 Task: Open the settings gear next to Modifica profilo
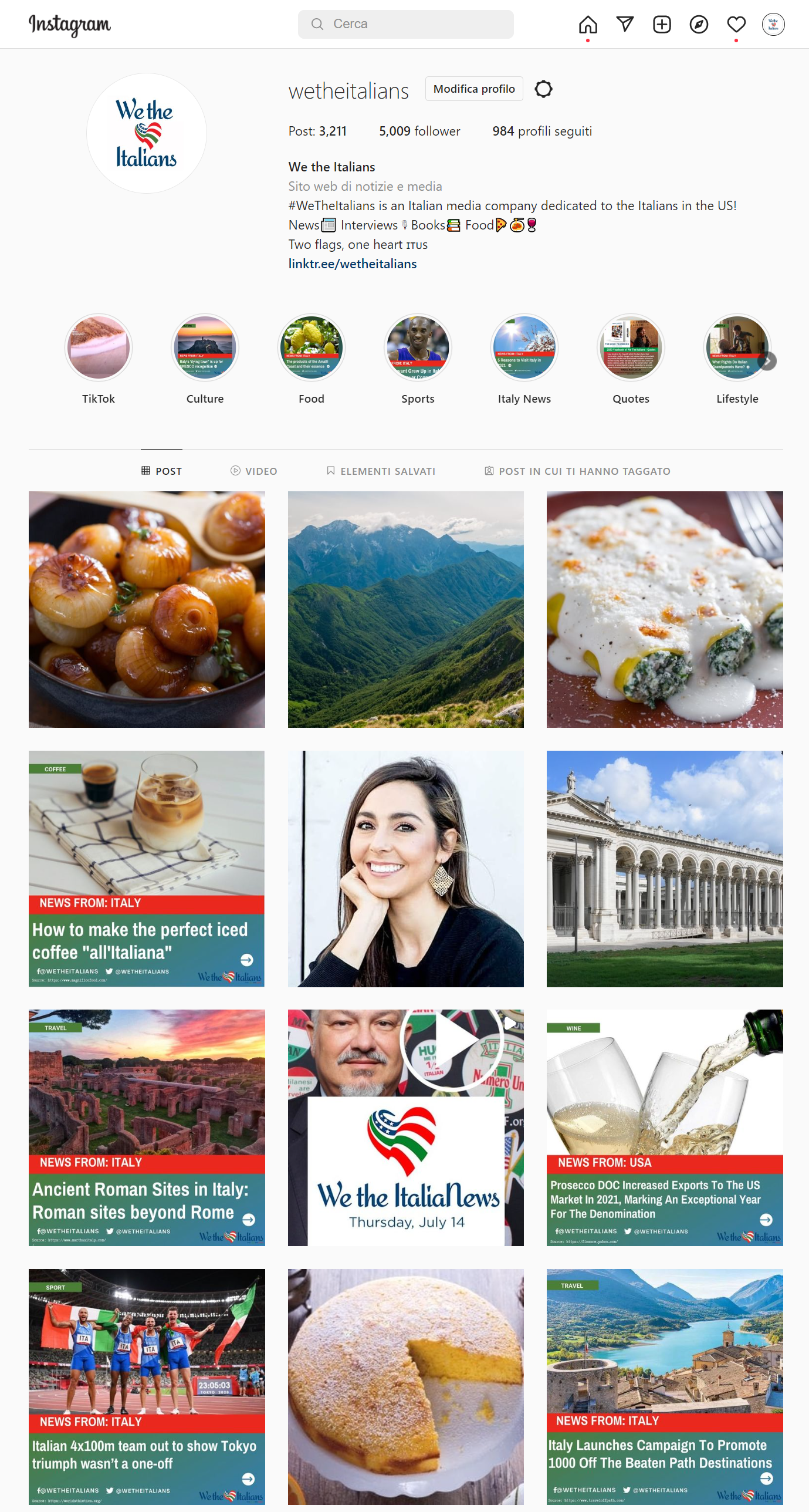click(543, 89)
